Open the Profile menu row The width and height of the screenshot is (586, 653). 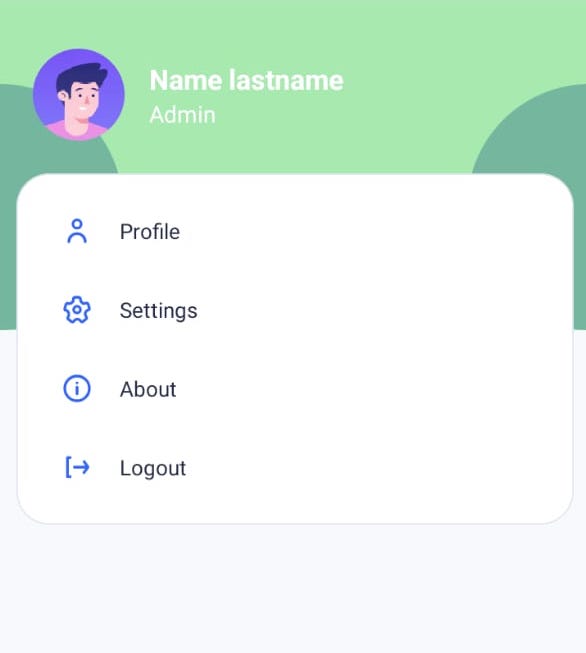tap(295, 231)
